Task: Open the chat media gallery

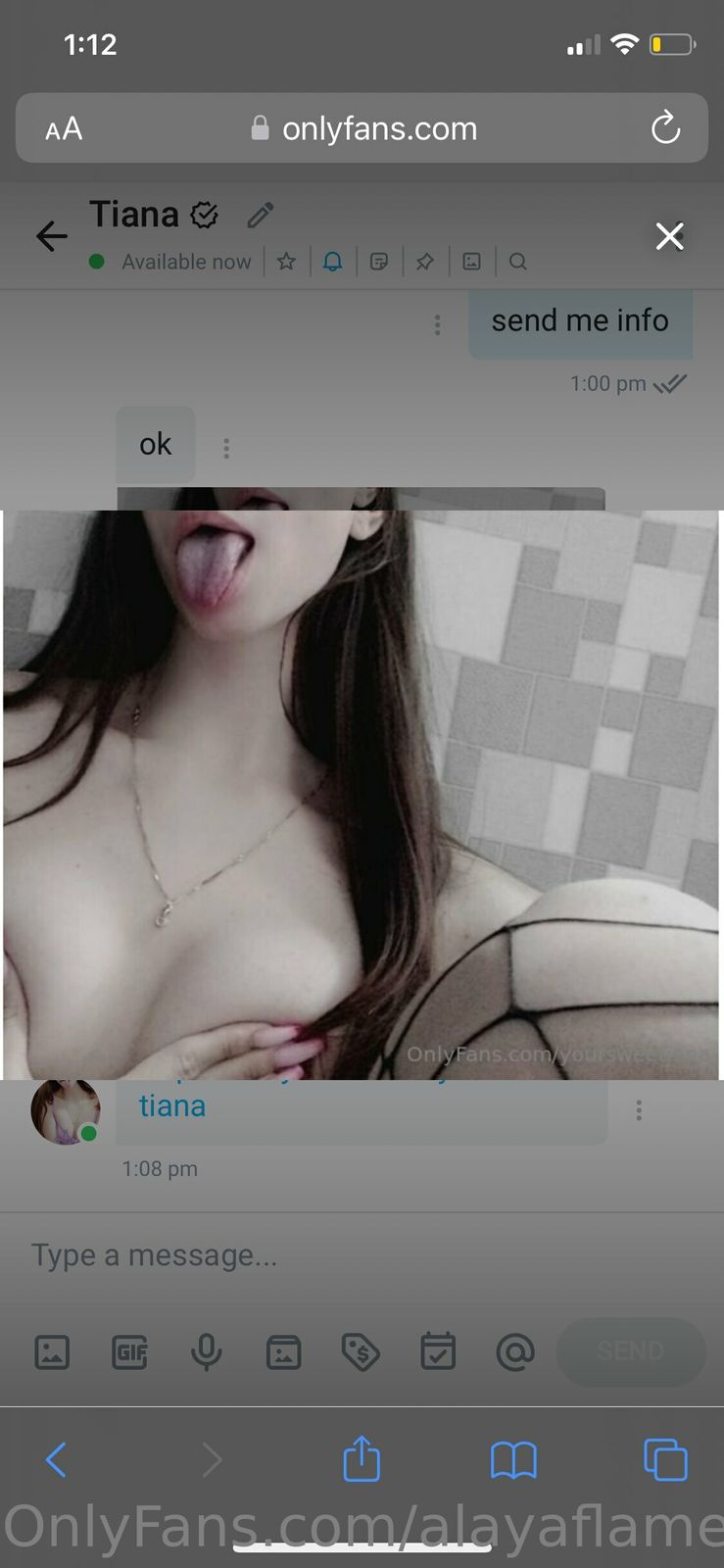Action: (x=471, y=262)
